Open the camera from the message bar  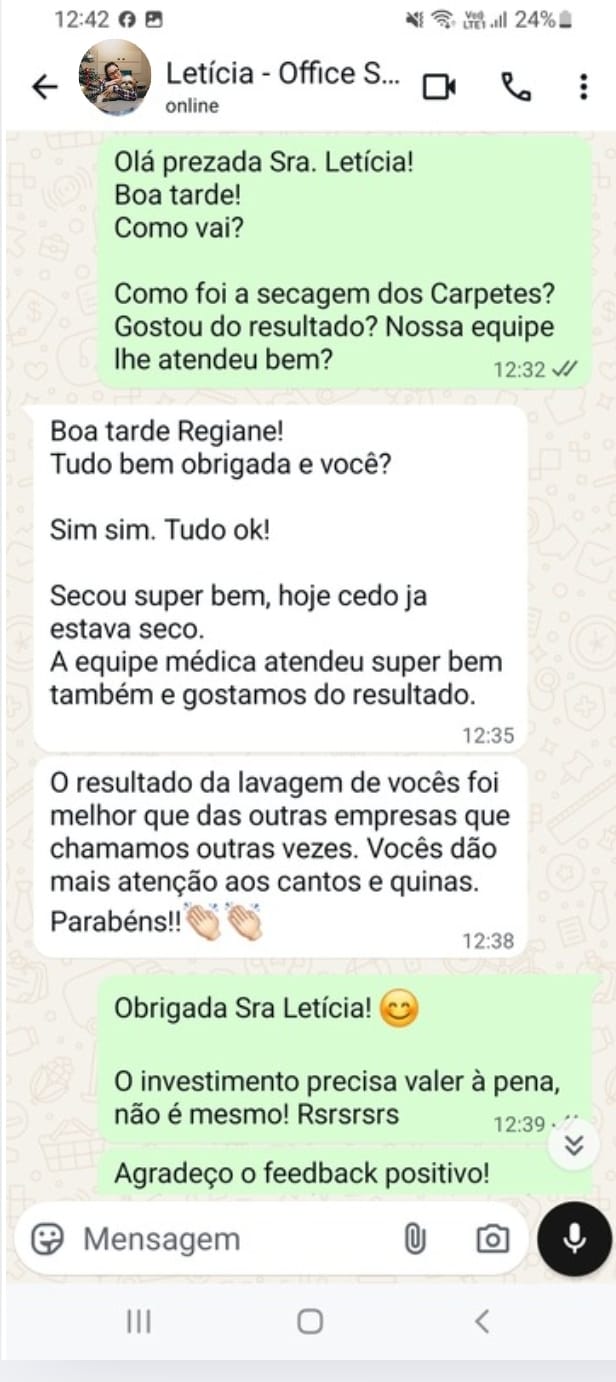click(x=491, y=1239)
